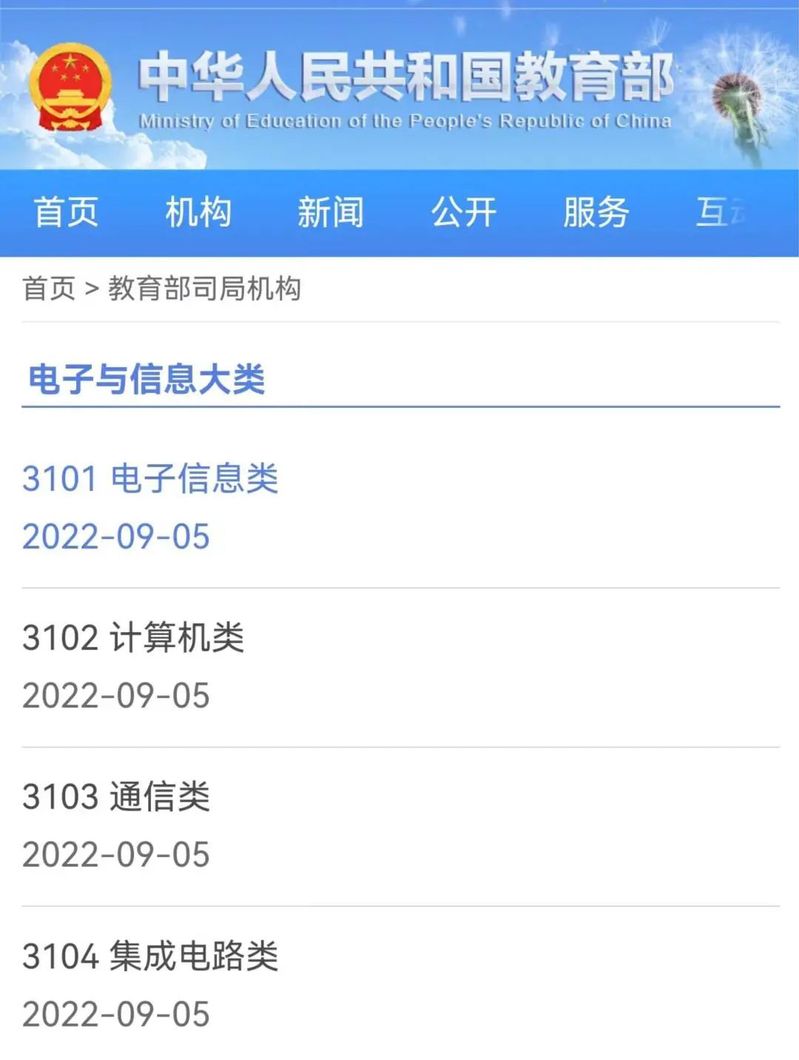Tap the 首页 breadcrumb link
Image resolution: width=799 pixels, height=1060 pixels.
click(49, 290)
